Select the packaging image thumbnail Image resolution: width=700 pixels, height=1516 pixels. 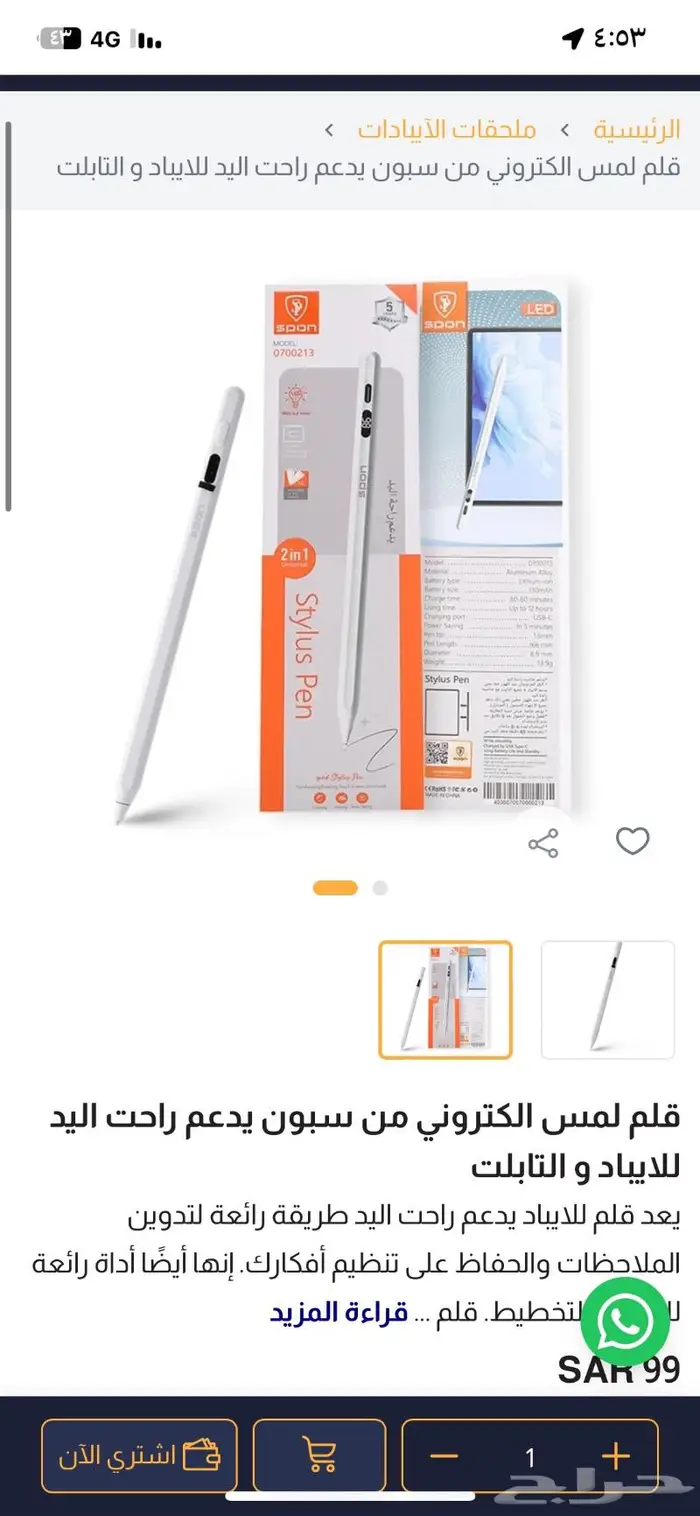point(445,1000)
